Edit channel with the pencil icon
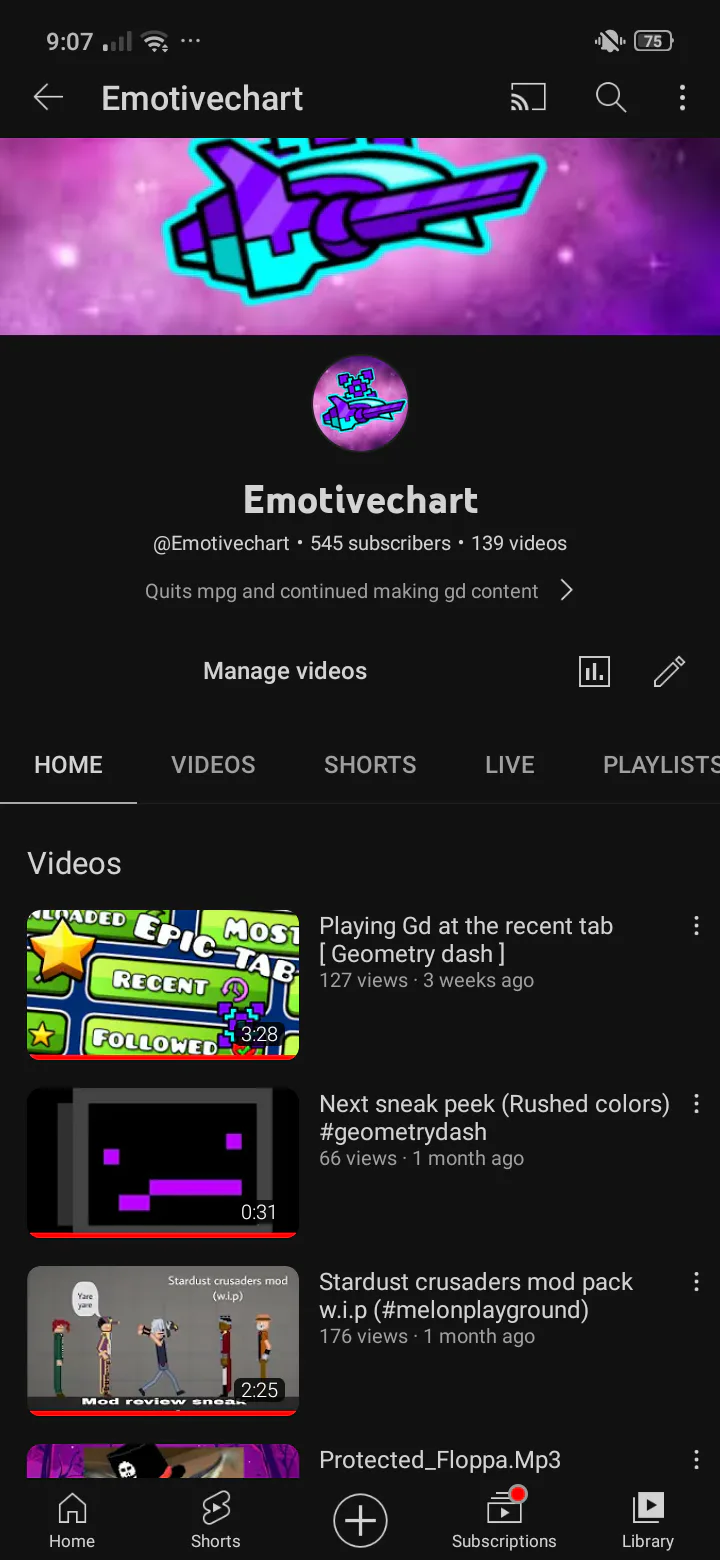This screenshot has width=720, height=1560. click(668, 671)
